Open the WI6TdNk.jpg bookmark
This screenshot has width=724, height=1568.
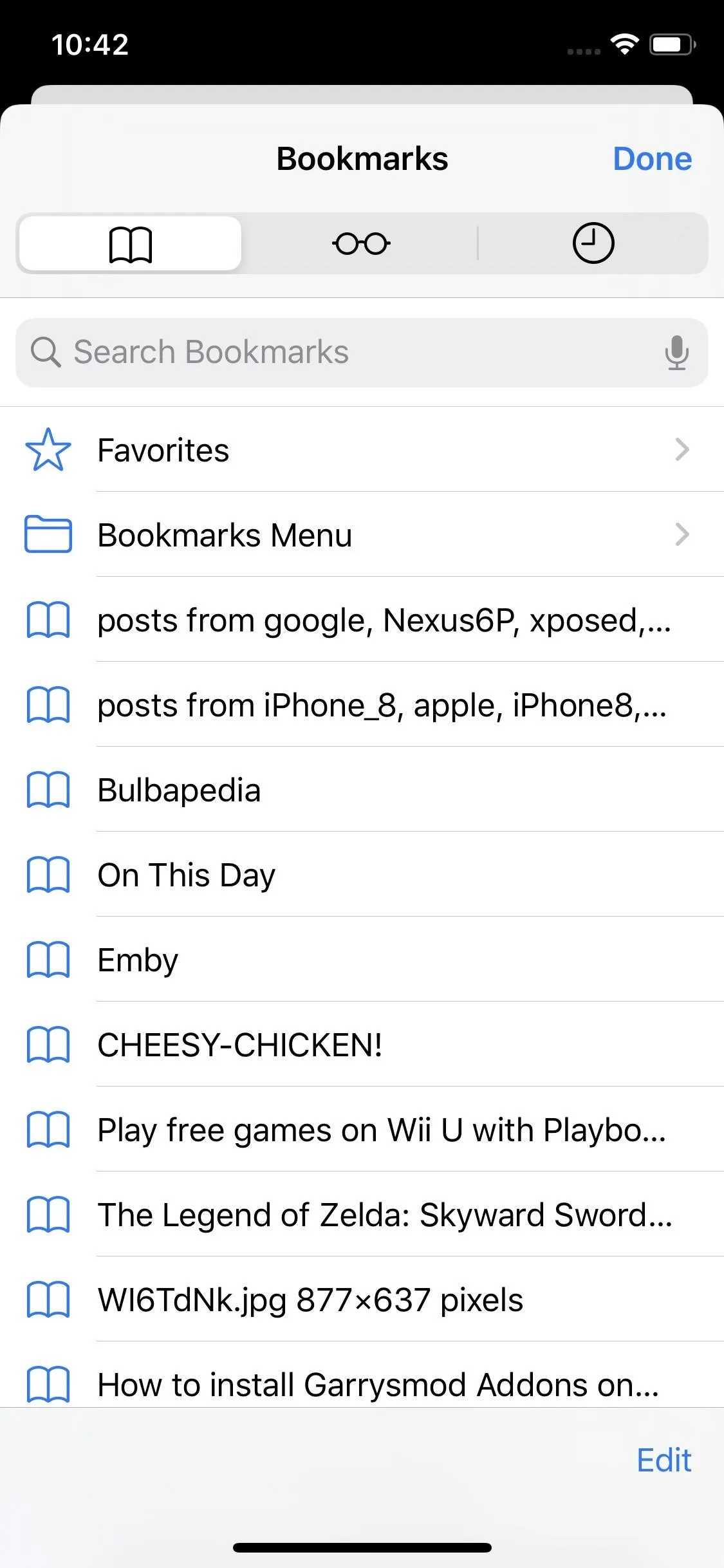pyautogui.click(x=362, y=1299)
